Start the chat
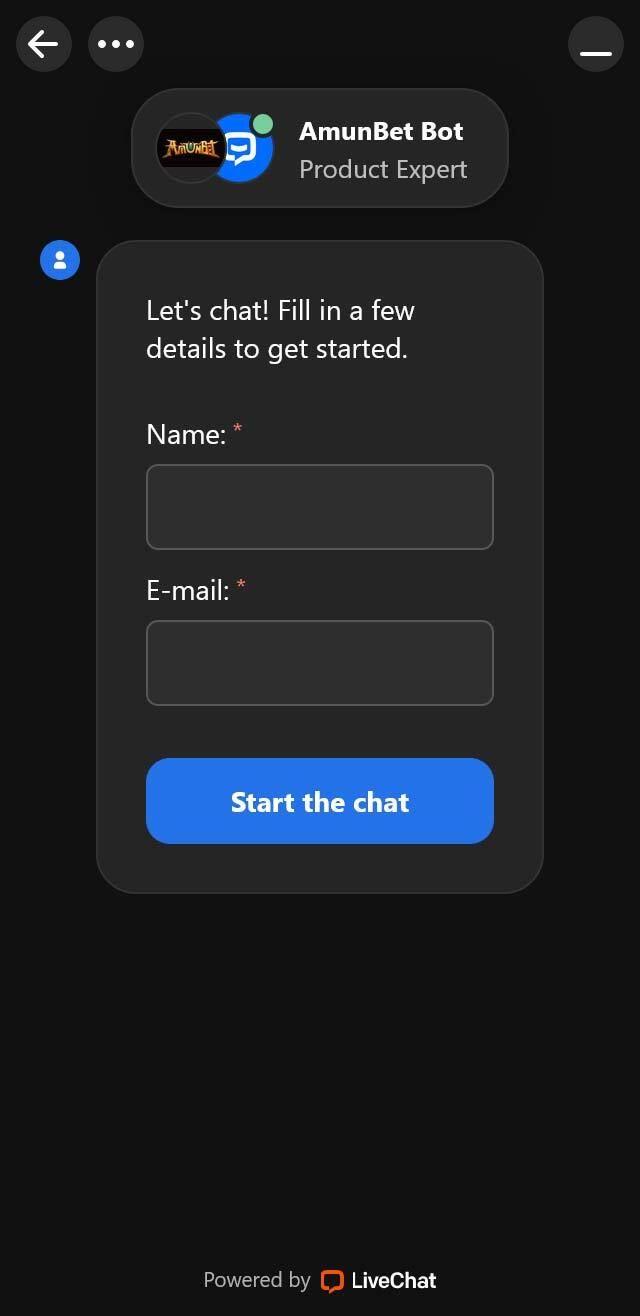 pos(320,801)
